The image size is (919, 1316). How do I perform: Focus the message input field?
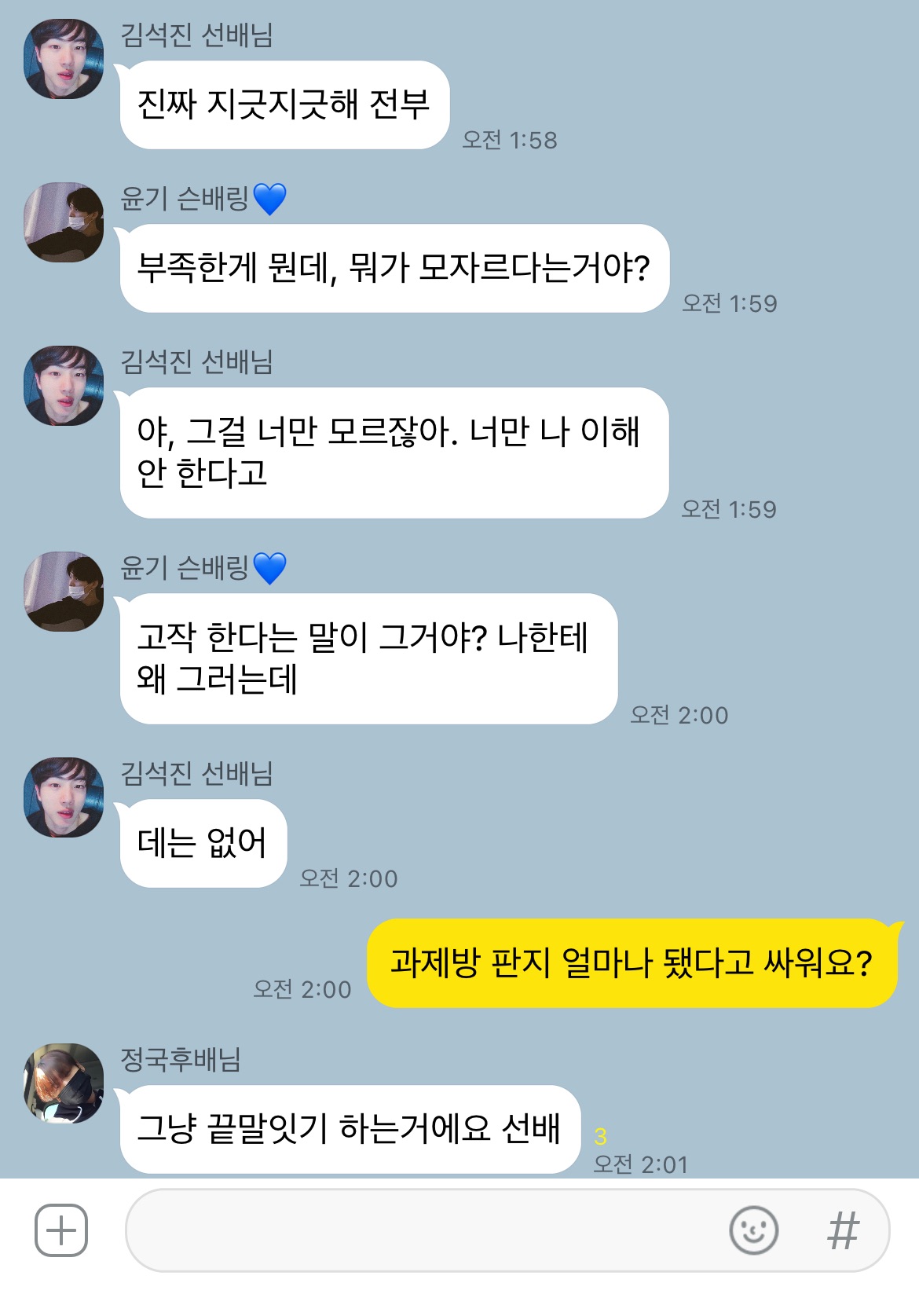424,1230
